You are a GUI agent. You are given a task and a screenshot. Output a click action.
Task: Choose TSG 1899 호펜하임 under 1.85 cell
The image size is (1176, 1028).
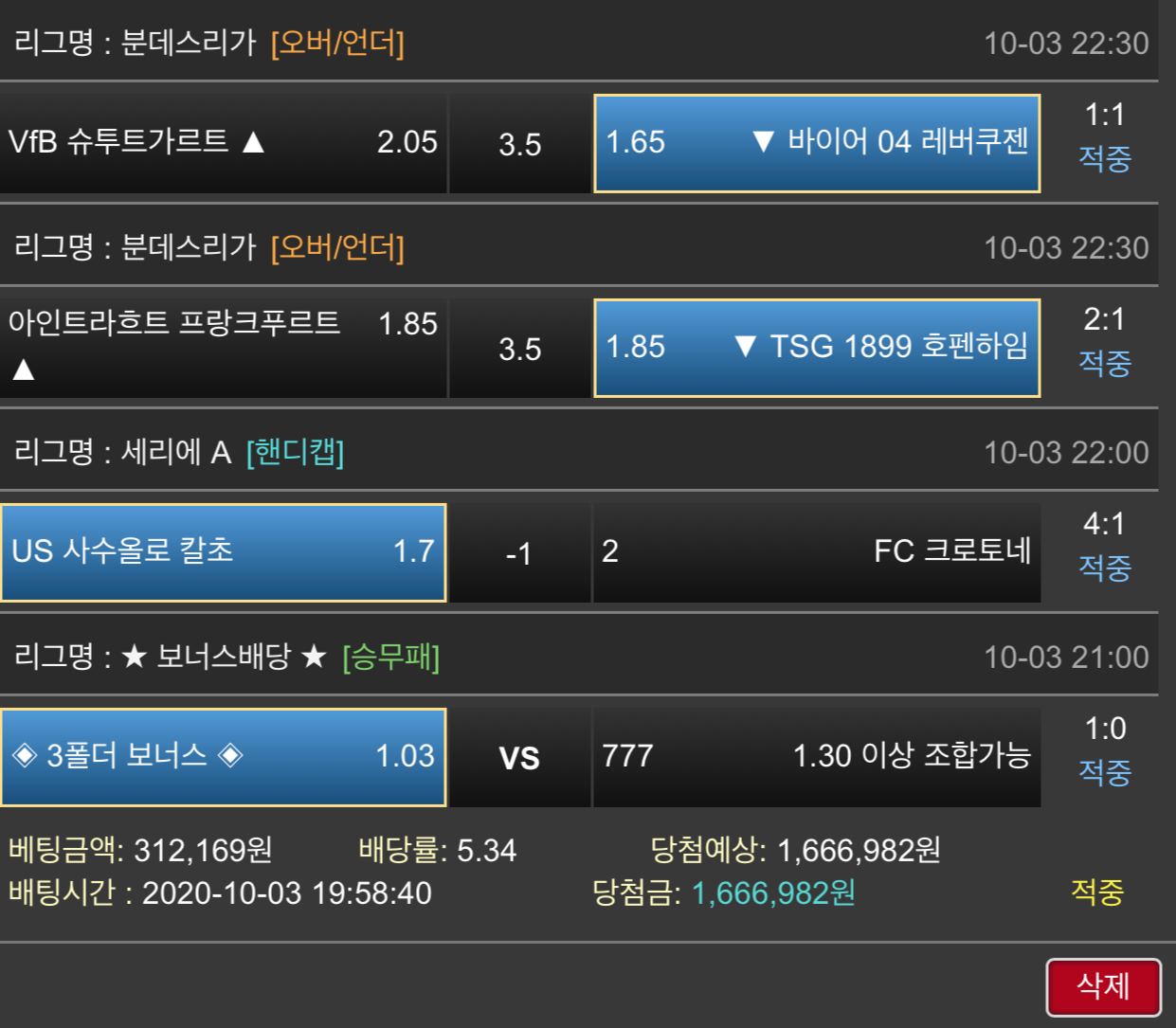click(x=816, y=348)
